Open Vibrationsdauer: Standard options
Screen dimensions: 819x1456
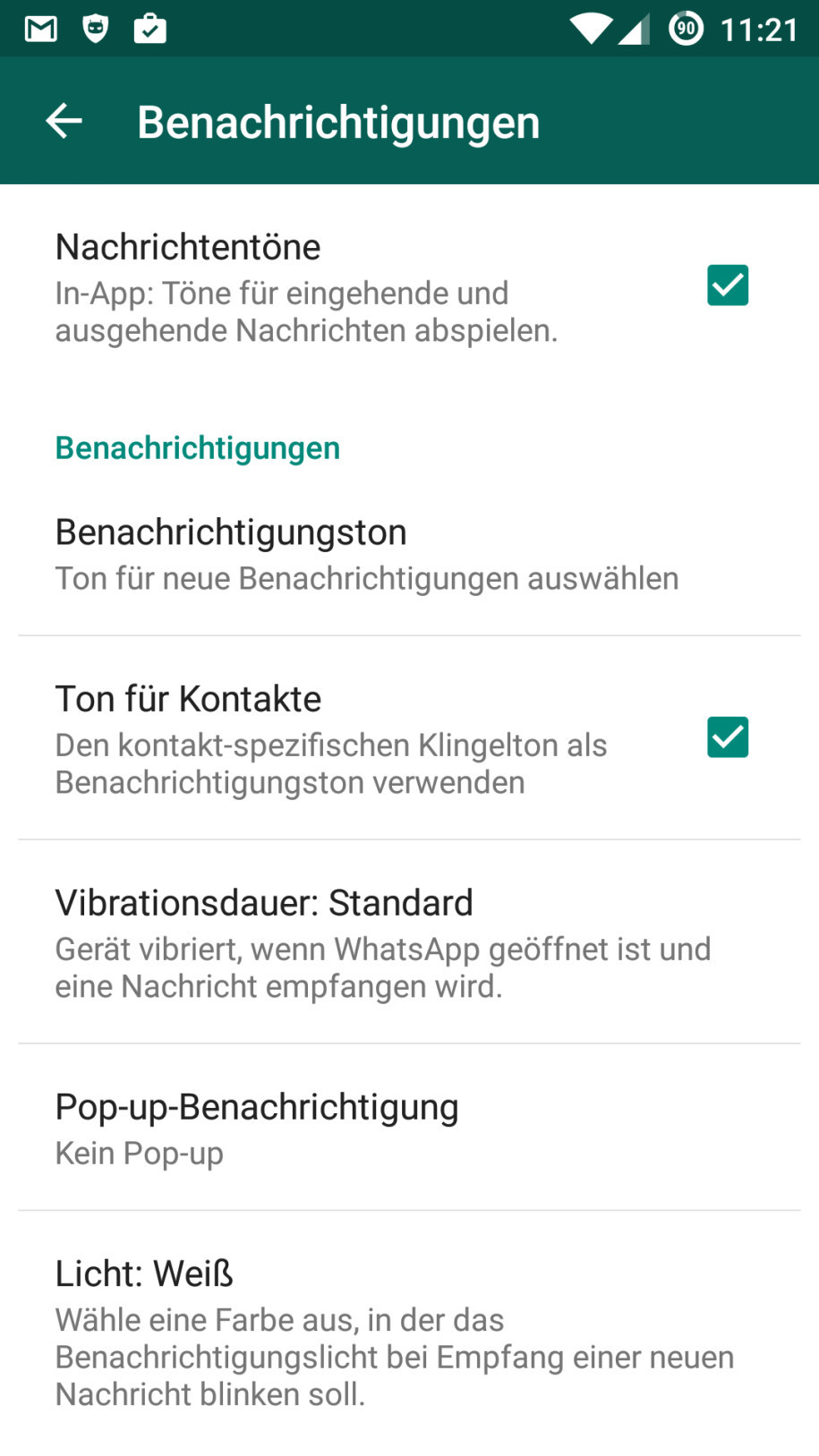[409, 942]
